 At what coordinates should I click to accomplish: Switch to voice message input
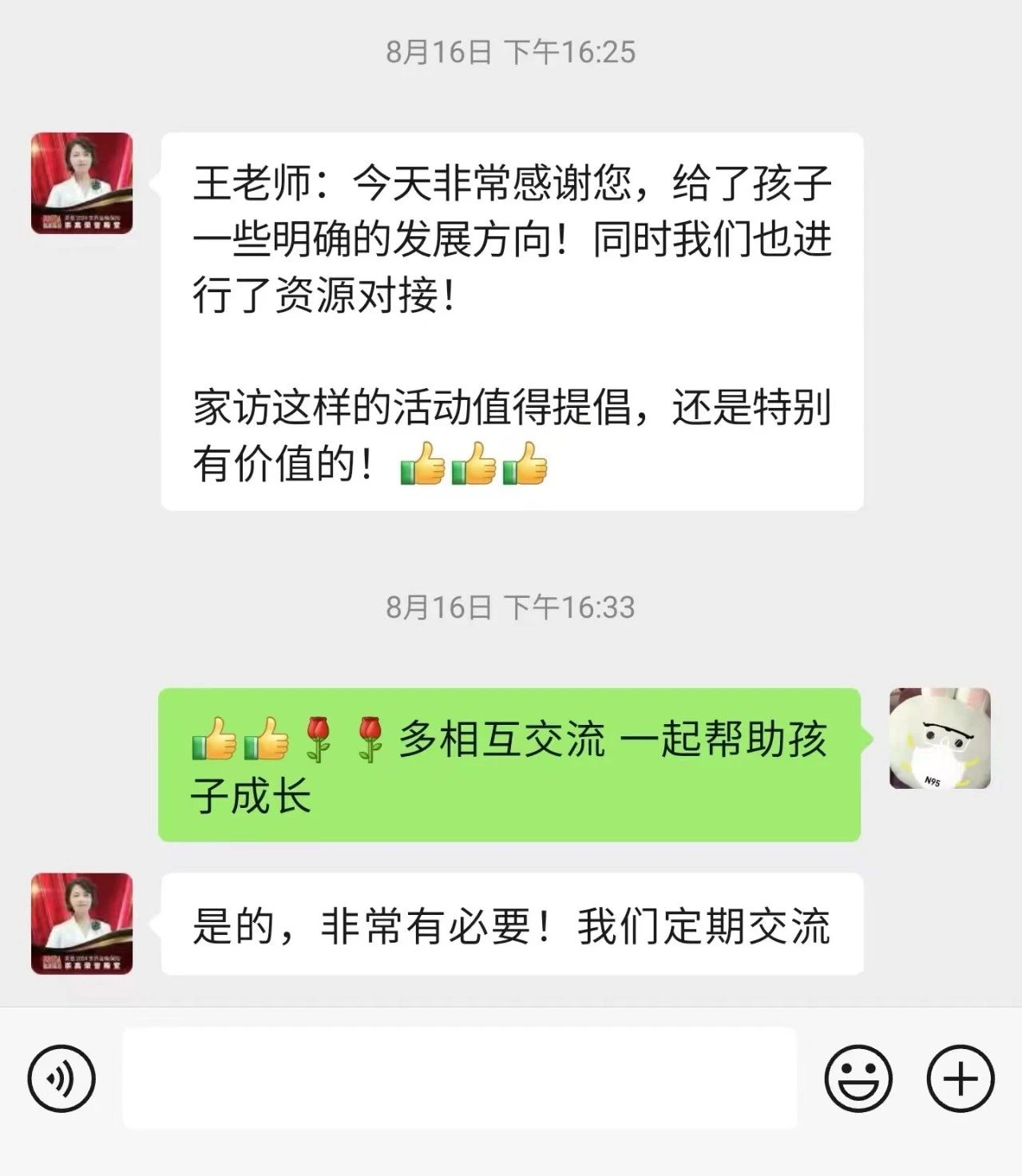[x=61, y=1079]
